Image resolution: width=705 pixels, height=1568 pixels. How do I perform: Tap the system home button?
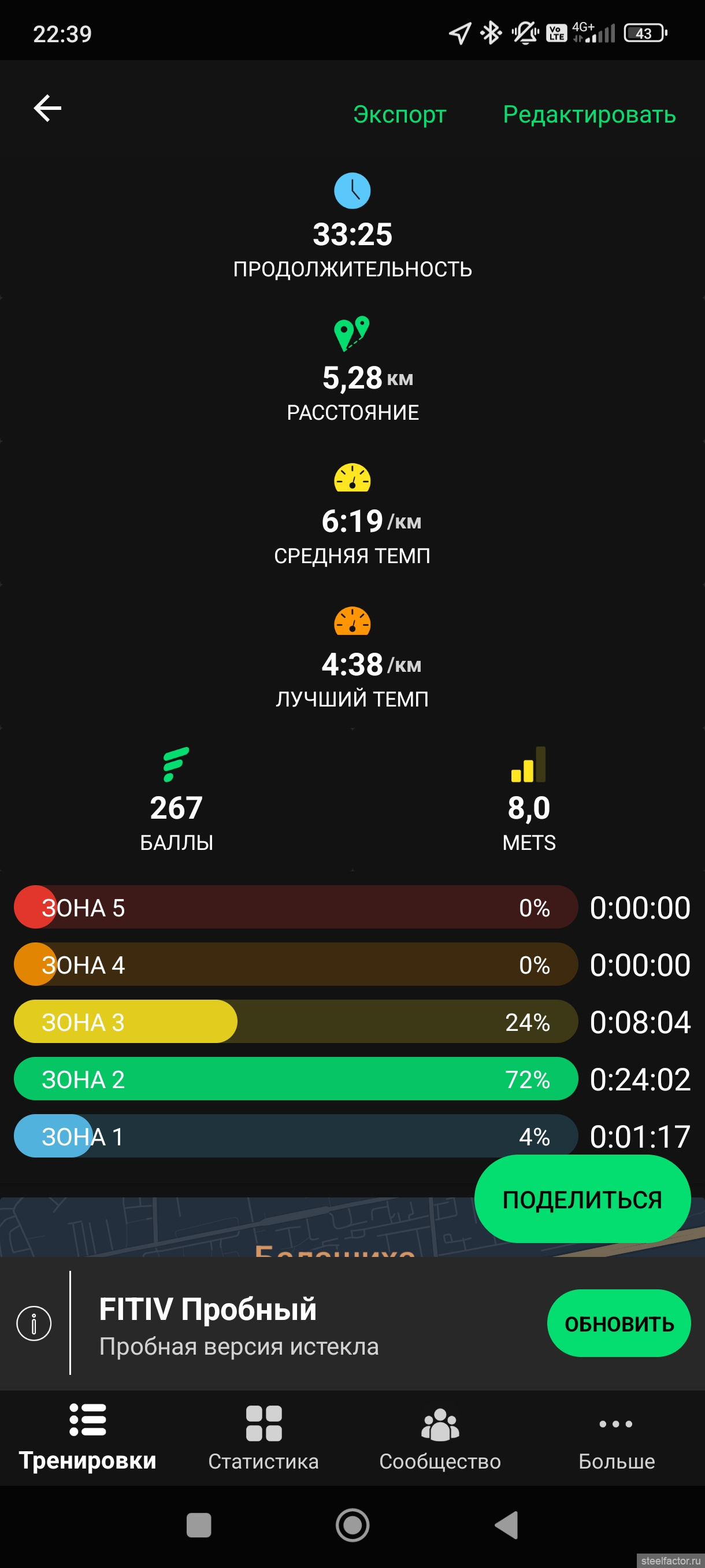coord(352,1525)
